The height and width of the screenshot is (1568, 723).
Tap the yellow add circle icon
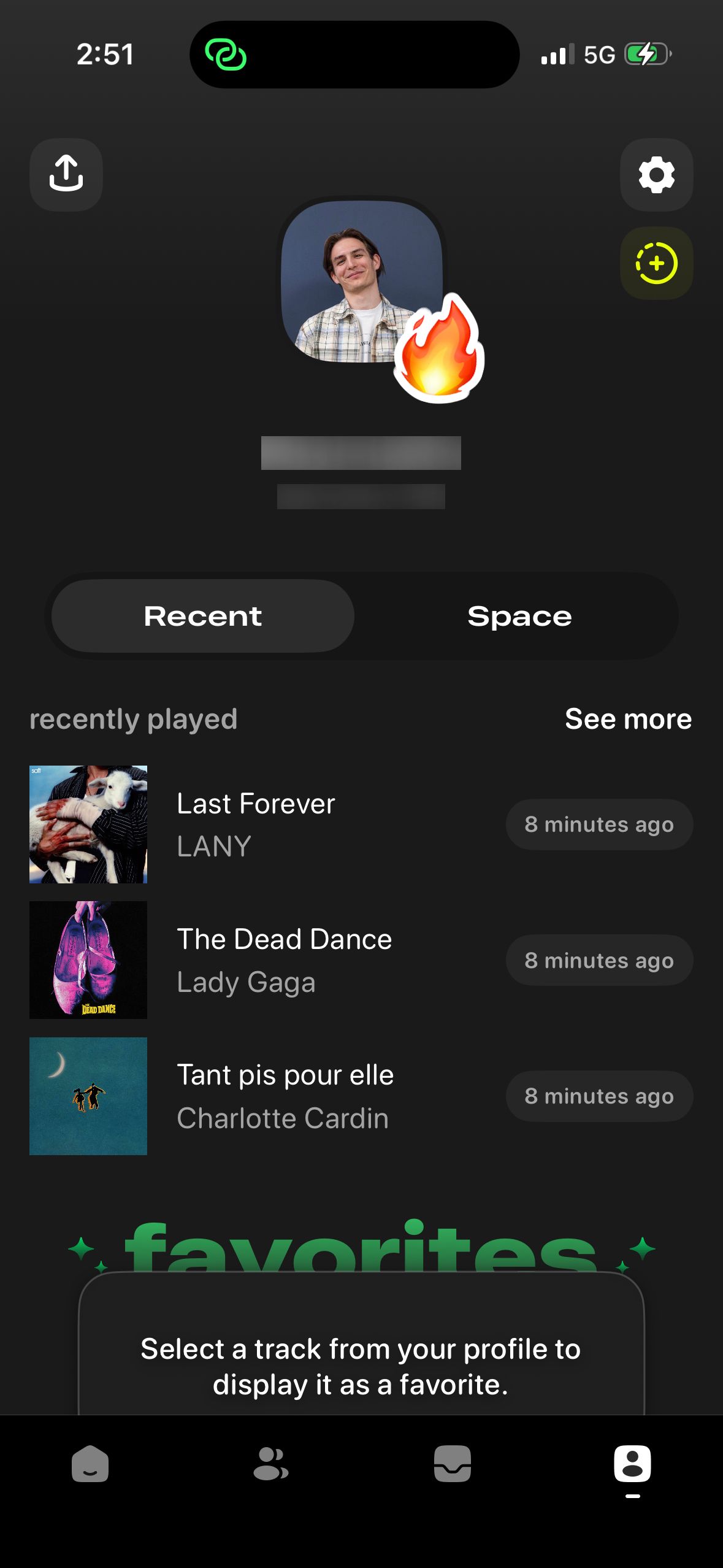pos(656,264)
